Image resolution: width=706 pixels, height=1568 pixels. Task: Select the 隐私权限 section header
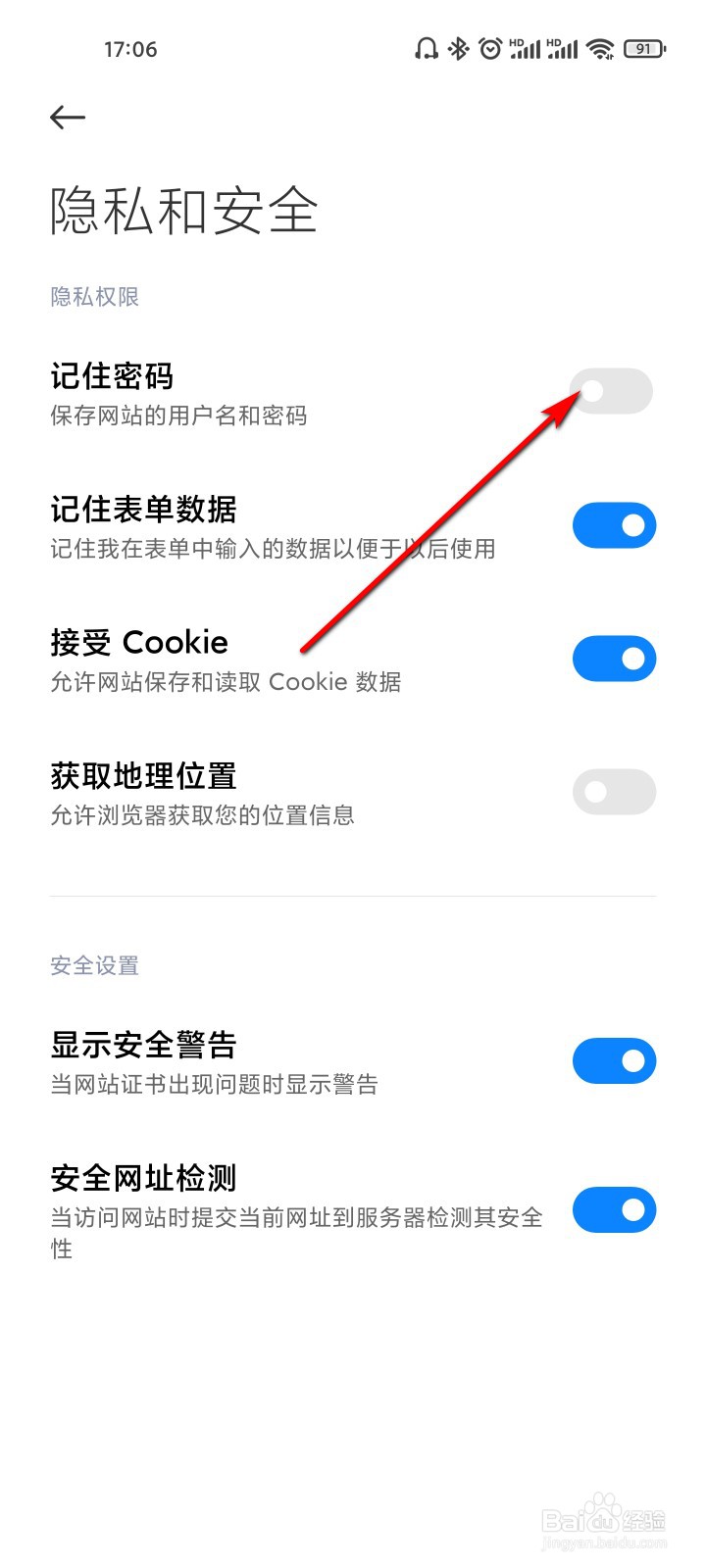pos(95,297)
